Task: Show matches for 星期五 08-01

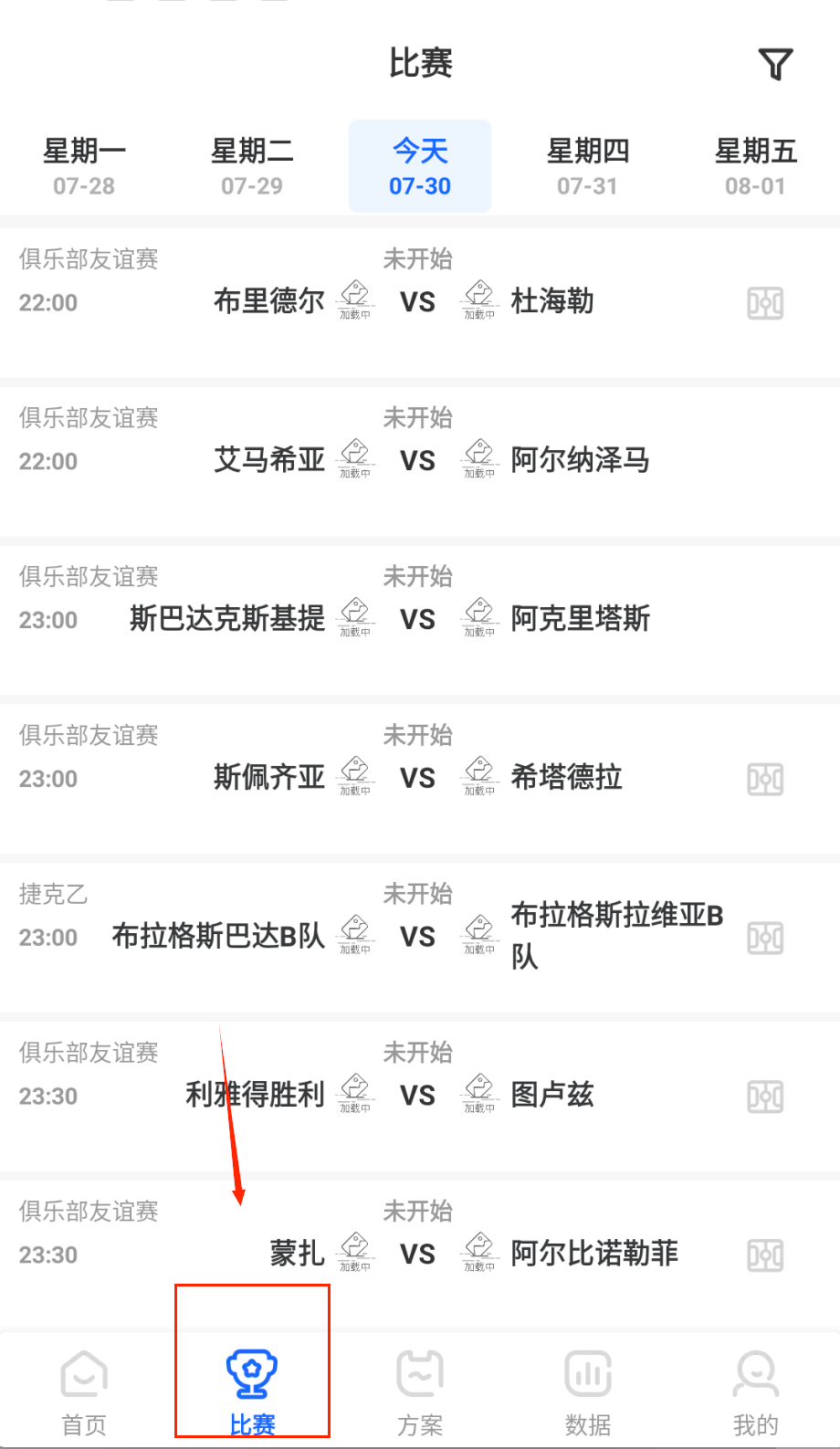Action: click(x=756, y=166)
